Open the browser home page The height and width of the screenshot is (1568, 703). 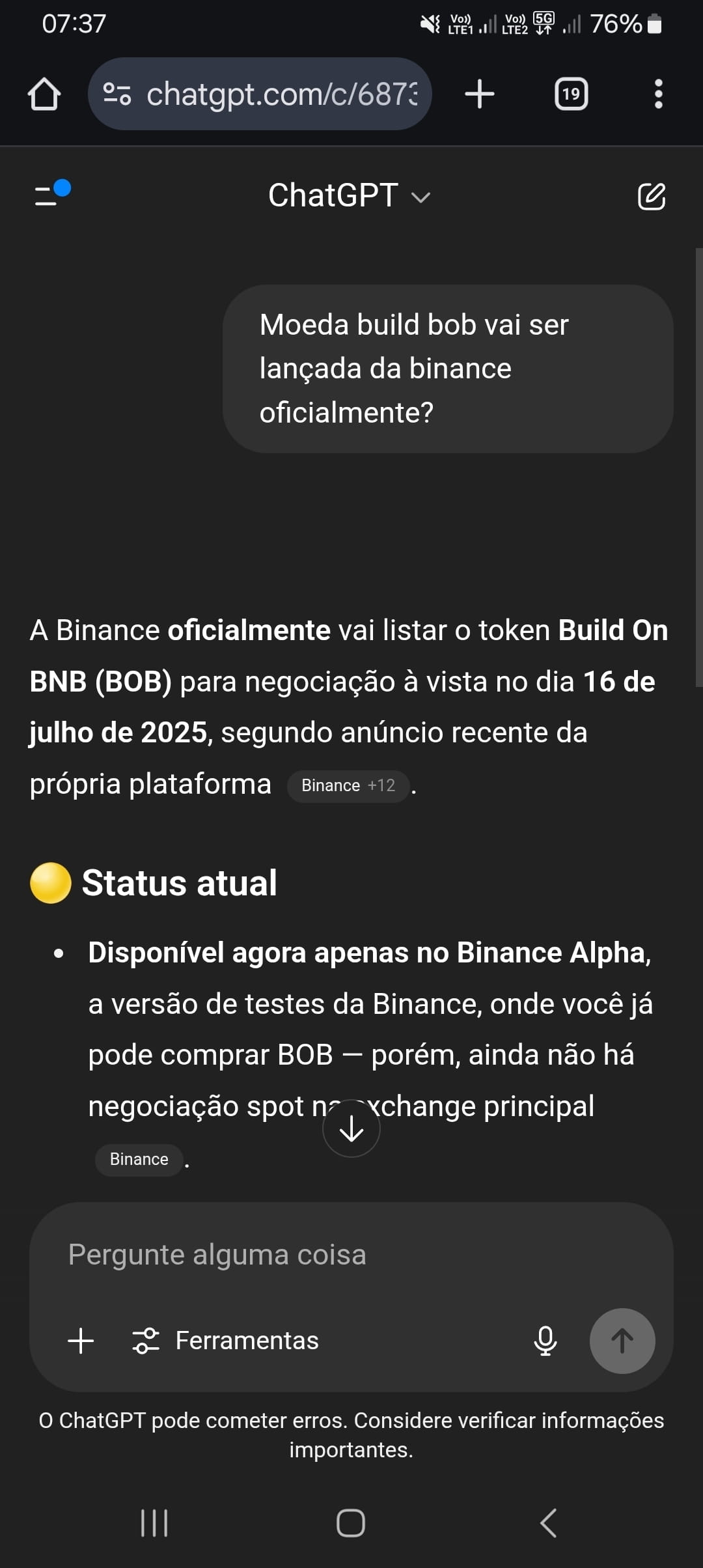tap(44, 94)
